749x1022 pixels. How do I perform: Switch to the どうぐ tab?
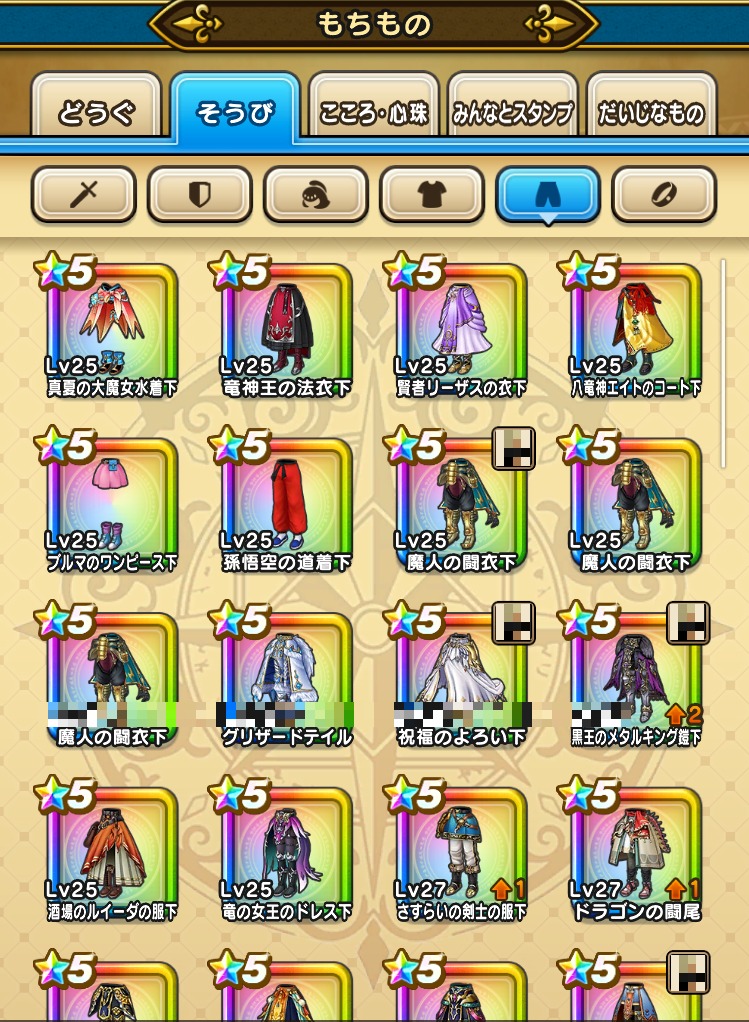click(x=96, y=112)
